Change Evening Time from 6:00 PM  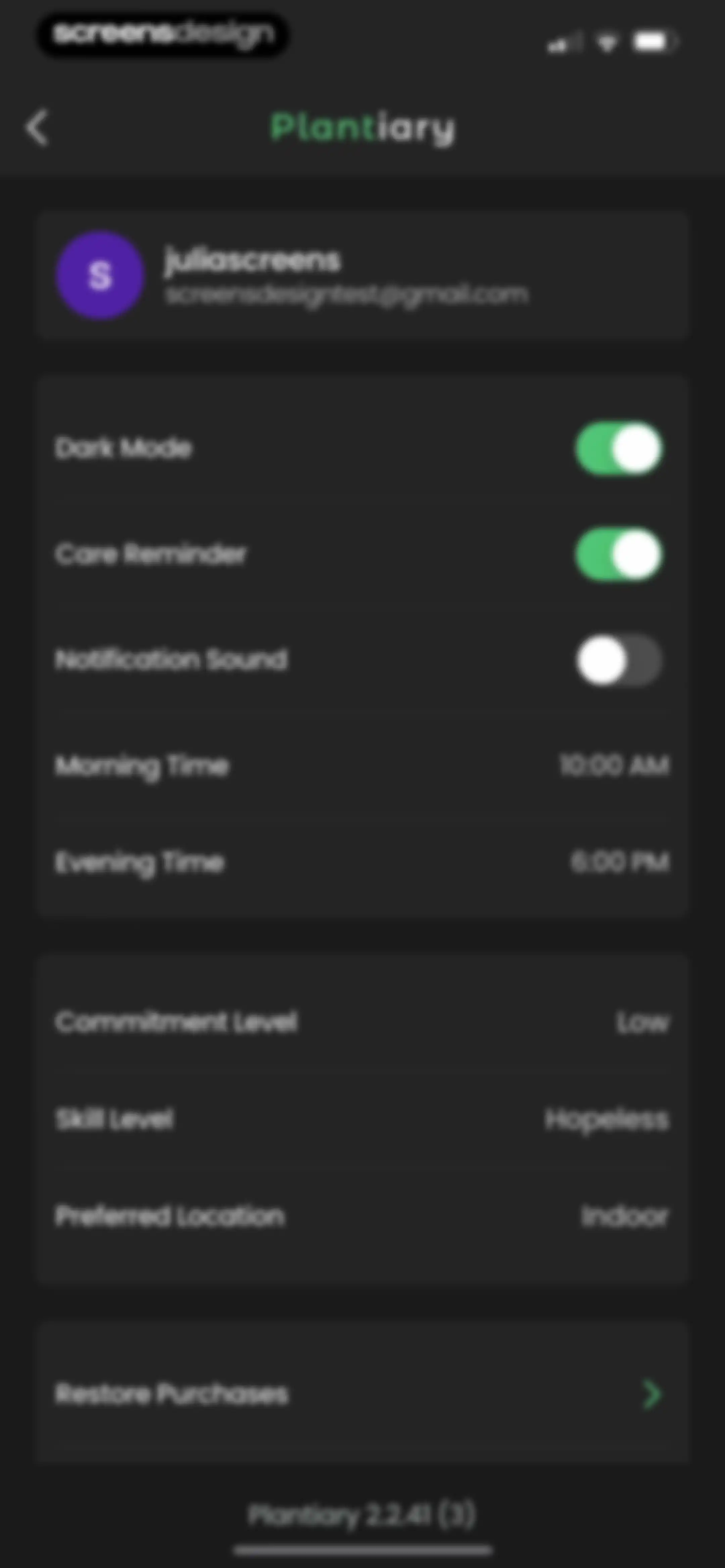pos(362,862)
